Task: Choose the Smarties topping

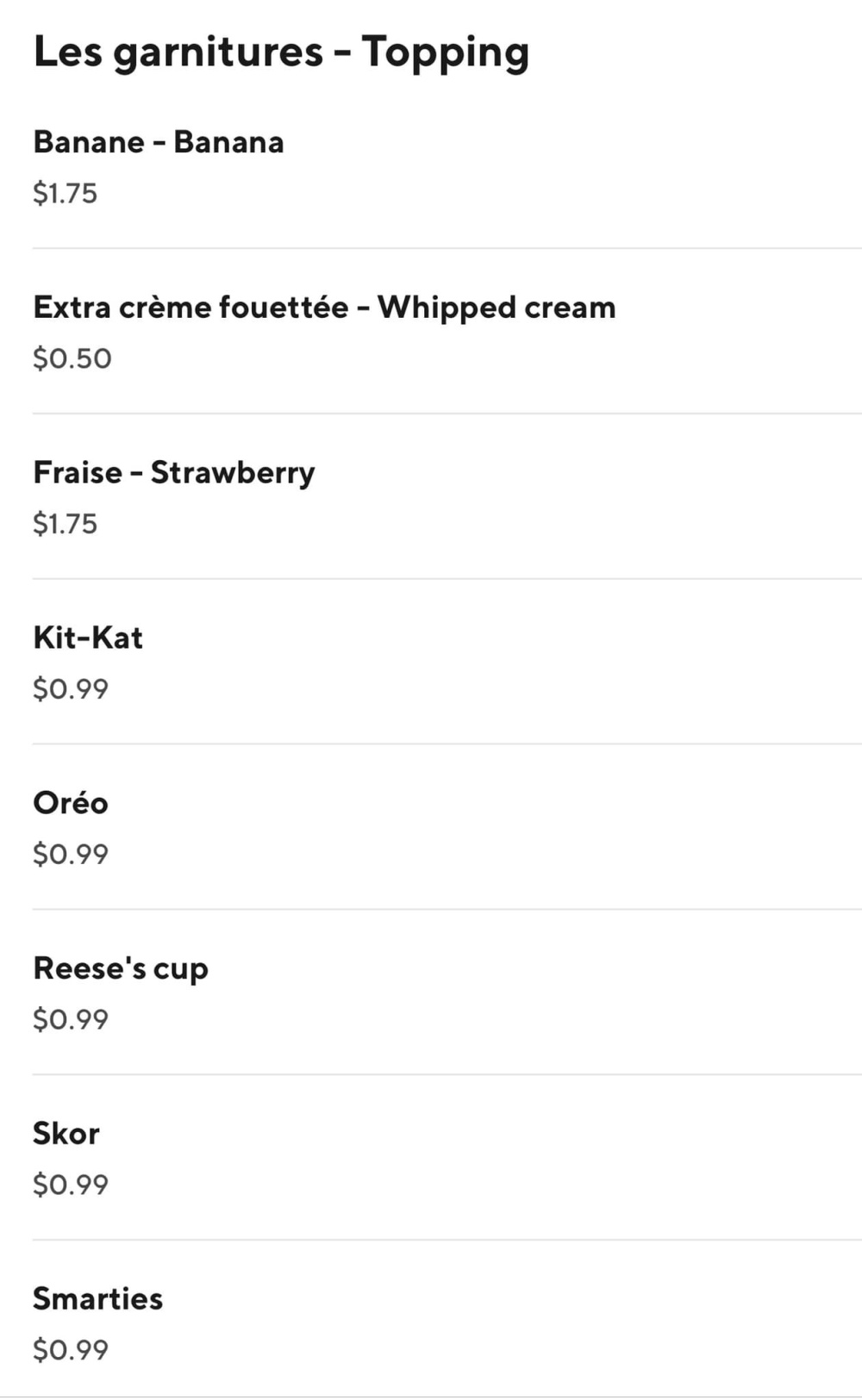Action: click(97, 1299)
